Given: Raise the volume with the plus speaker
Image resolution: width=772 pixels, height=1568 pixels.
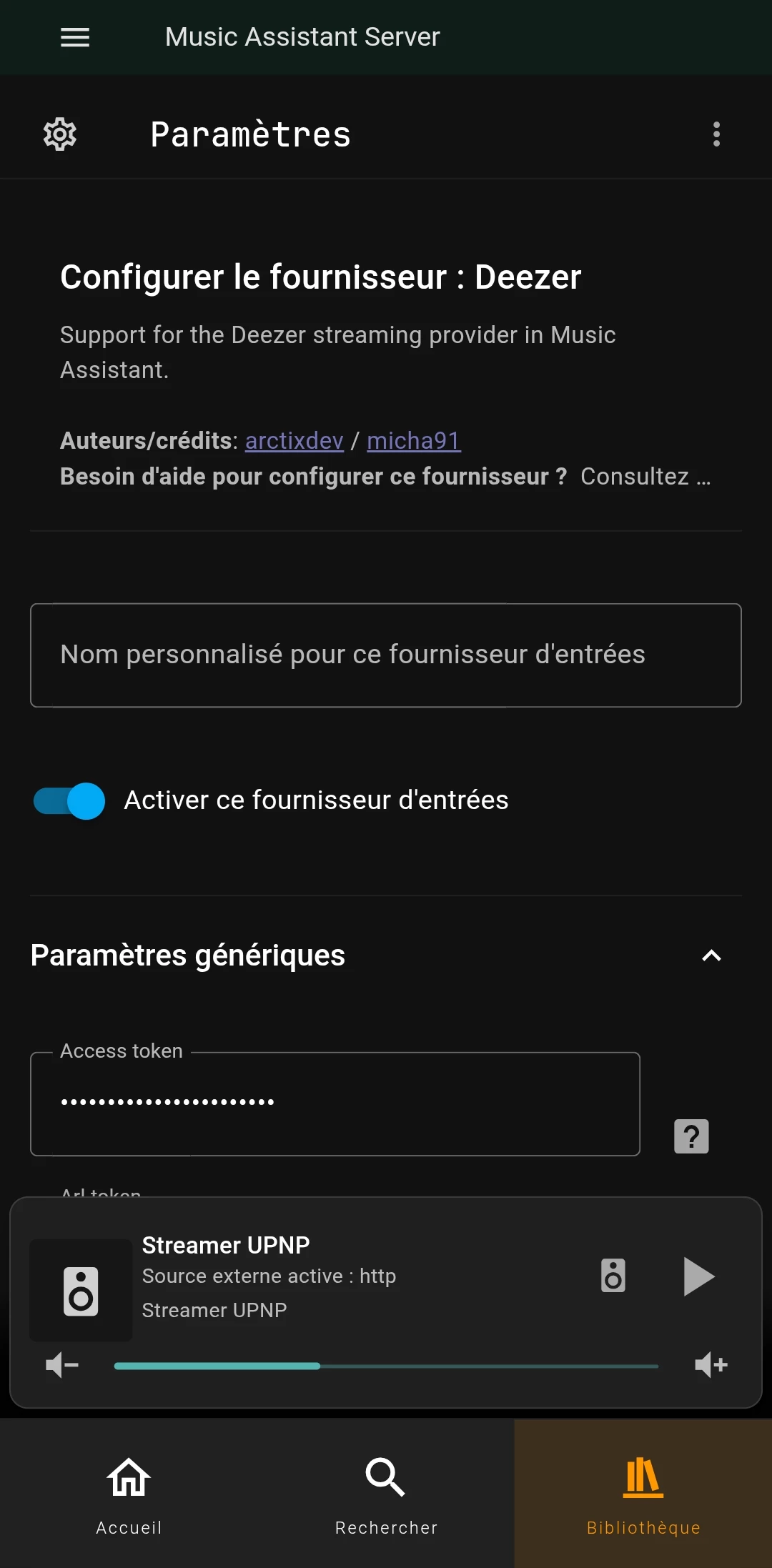Looking at the screenshot, I should [711, 1365].
